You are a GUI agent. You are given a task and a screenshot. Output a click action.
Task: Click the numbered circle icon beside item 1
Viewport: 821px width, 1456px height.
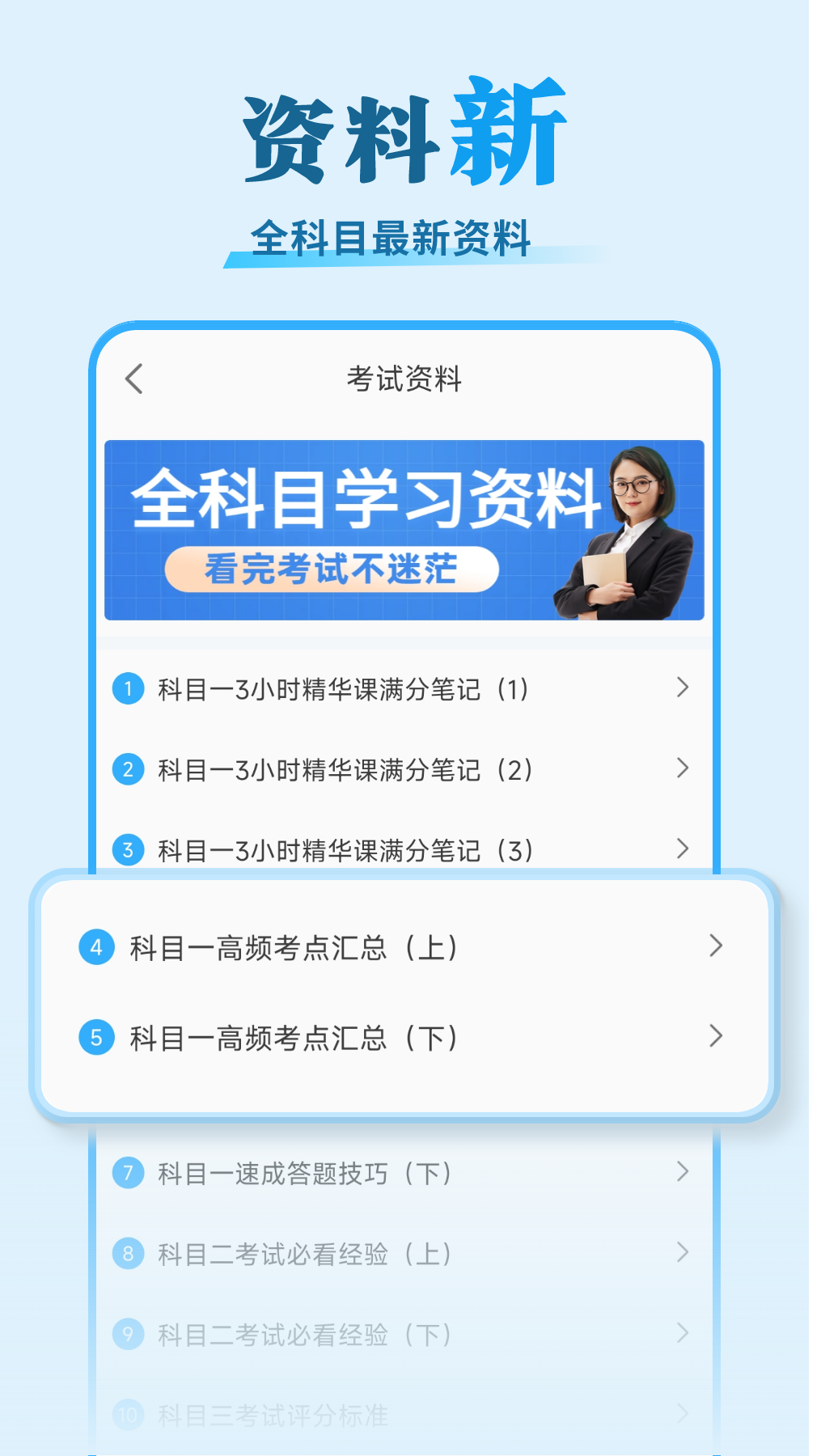[127, 688]
